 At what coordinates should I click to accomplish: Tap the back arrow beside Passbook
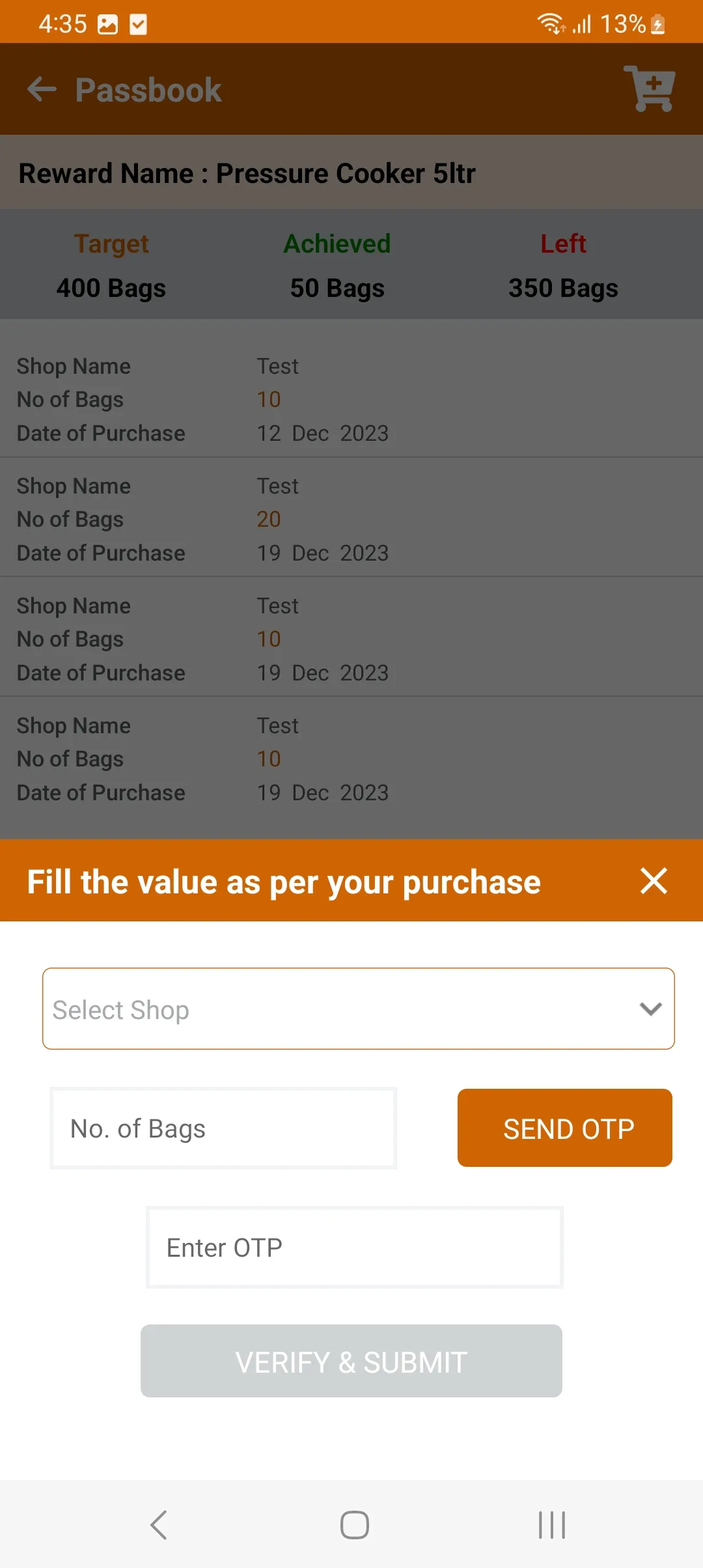click(x=42, y=89)
